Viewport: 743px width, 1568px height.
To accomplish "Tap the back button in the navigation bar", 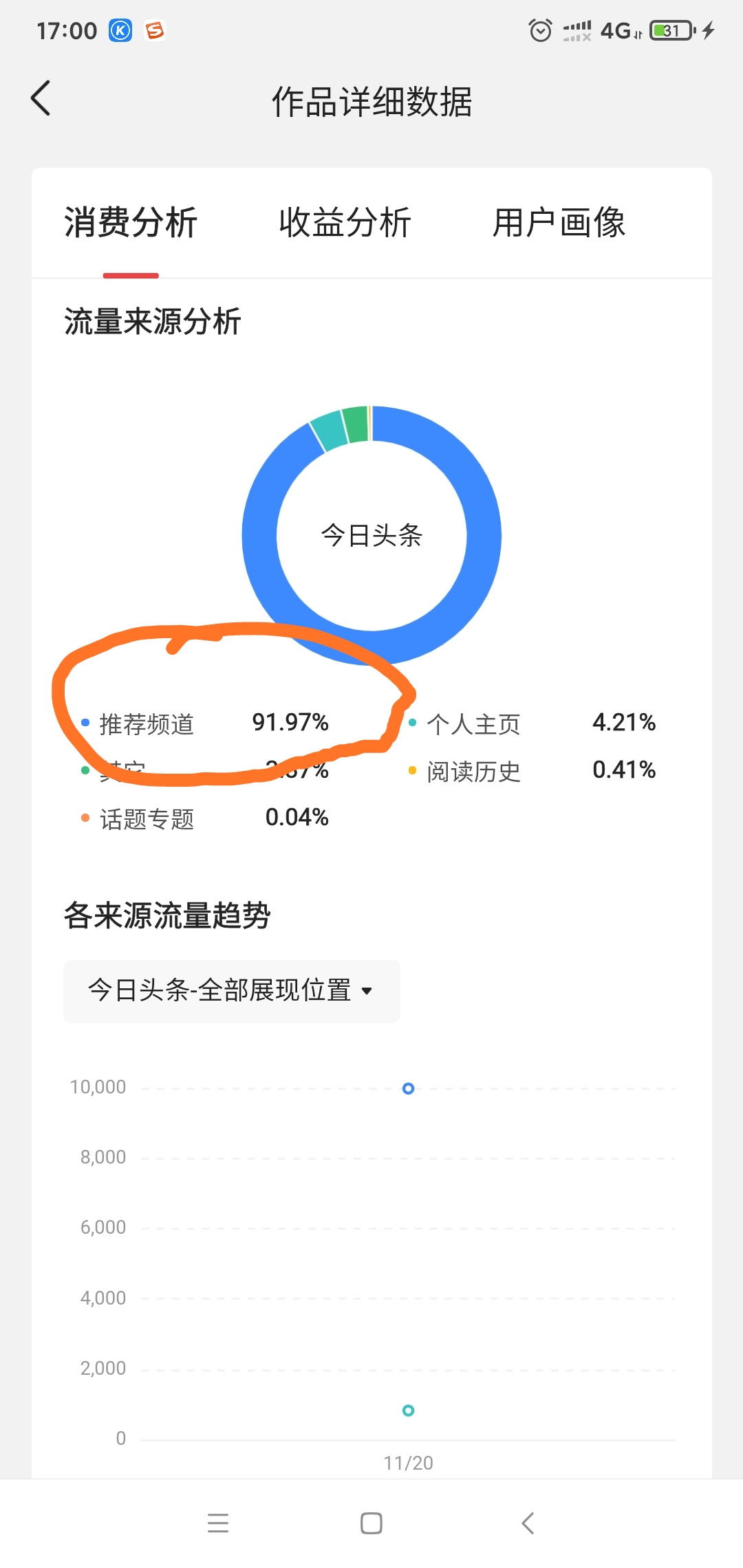I will coord(527,1523).
